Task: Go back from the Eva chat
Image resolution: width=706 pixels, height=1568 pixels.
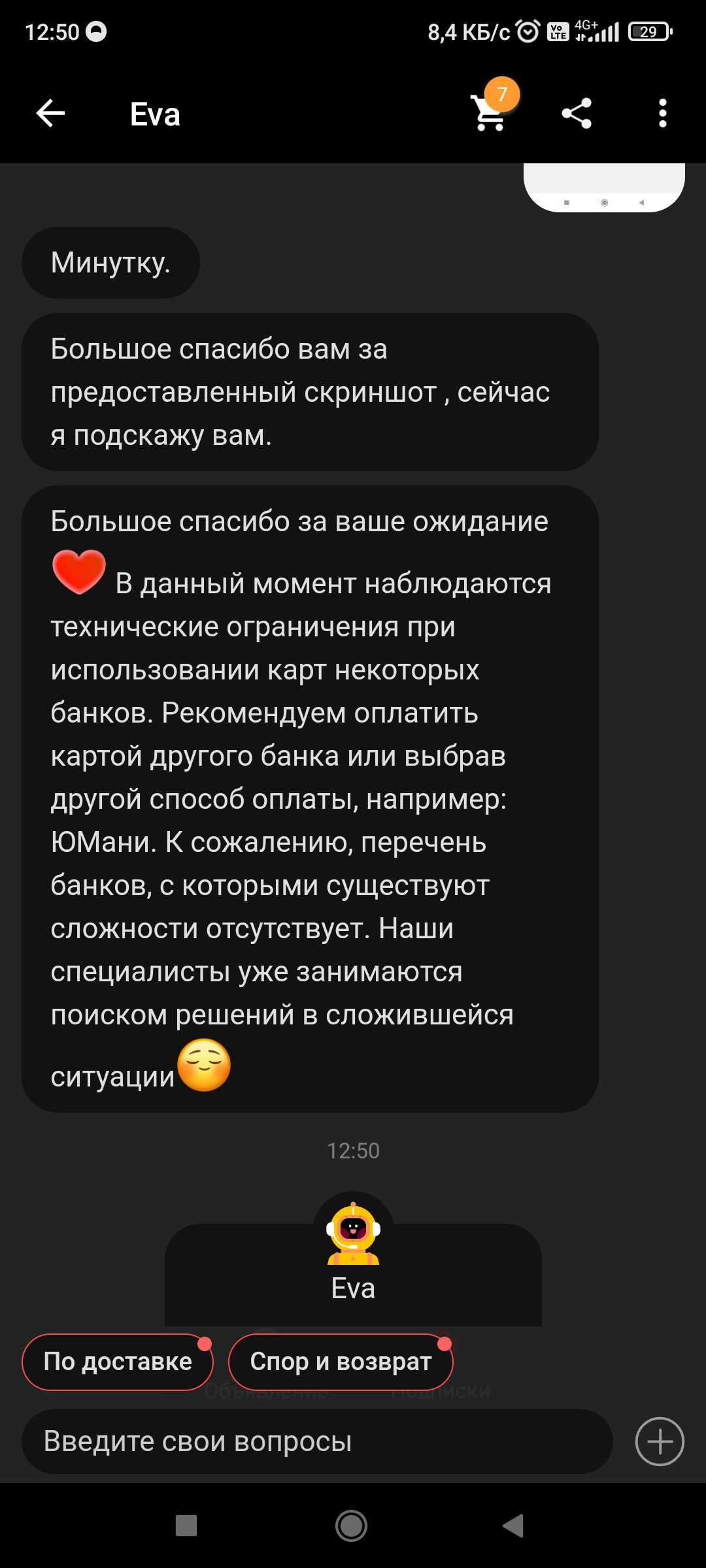Action: click(x=50, y=114)
